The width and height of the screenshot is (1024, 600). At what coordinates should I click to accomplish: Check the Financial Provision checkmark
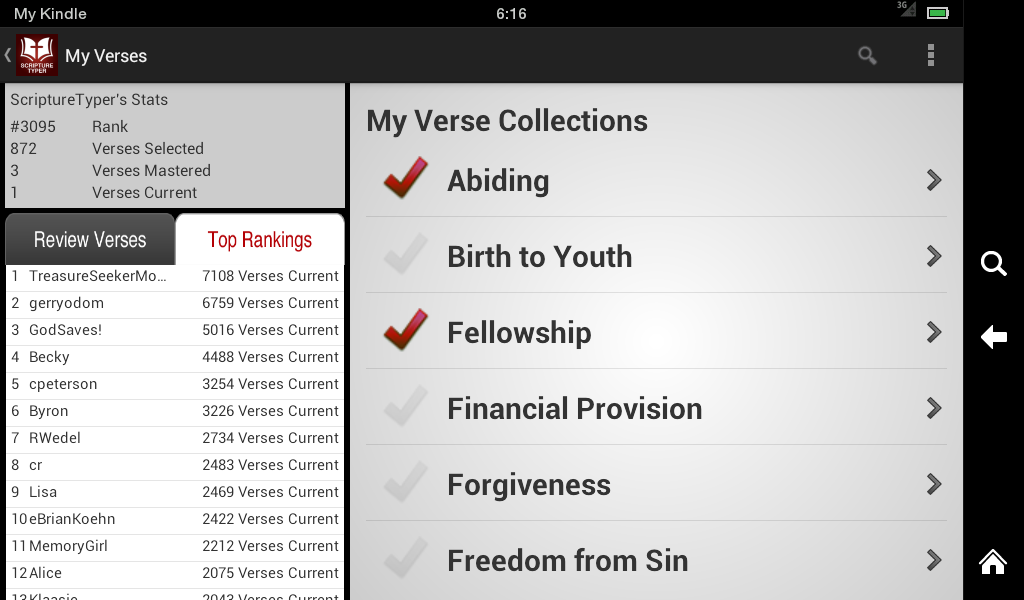click(406, 406)
